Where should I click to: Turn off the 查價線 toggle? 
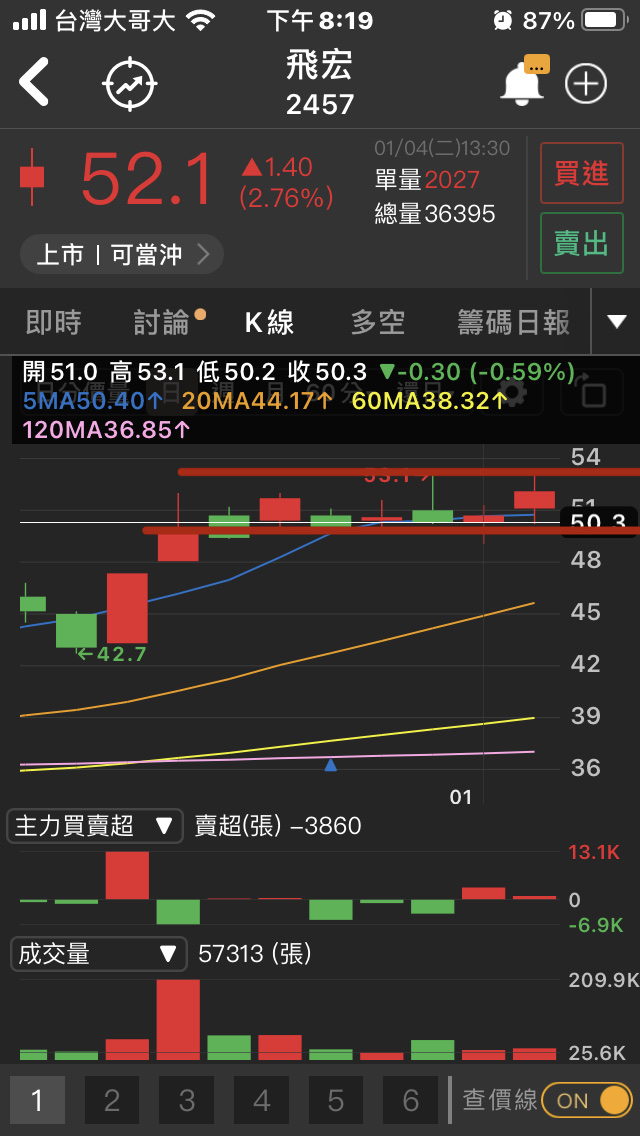tap(588, 1101)
